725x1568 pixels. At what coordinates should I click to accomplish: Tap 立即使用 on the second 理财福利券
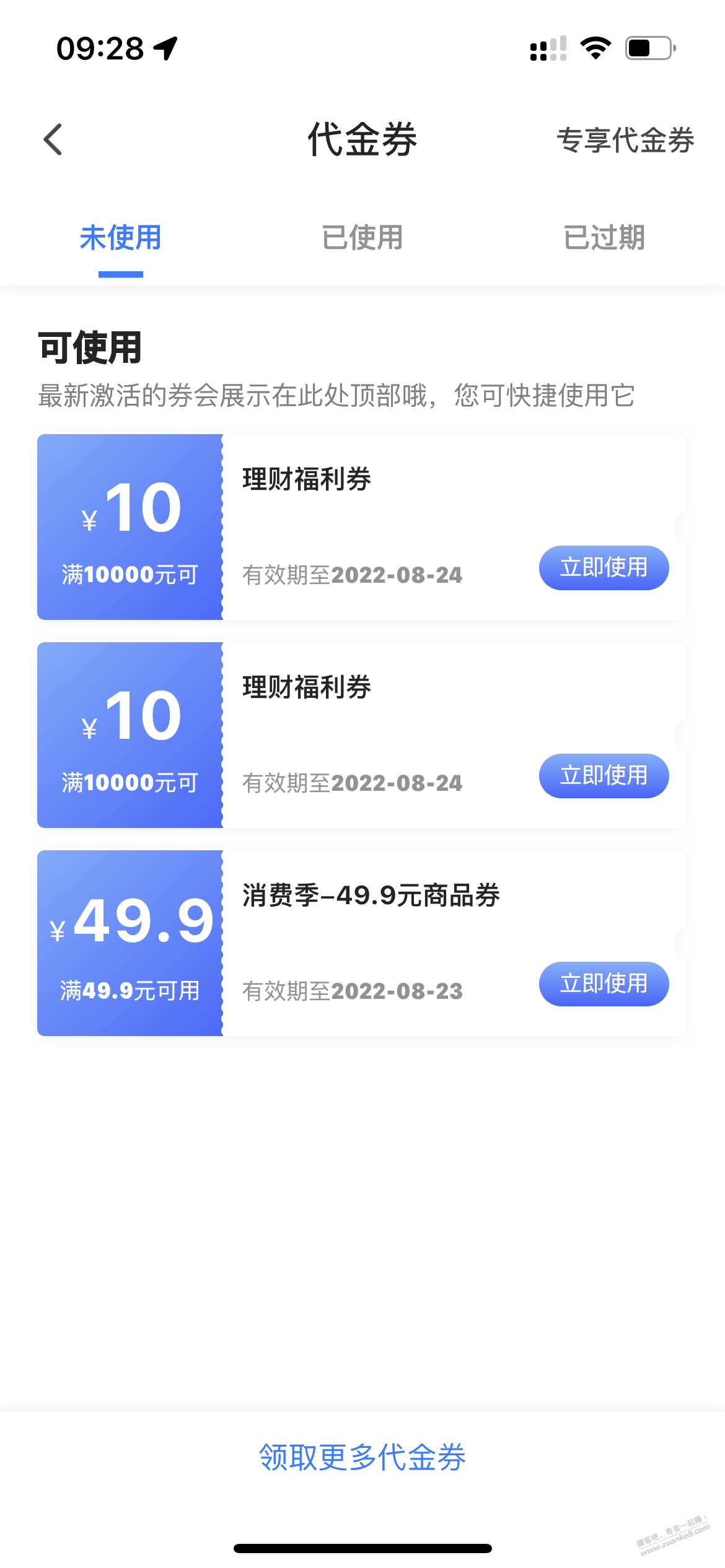tap(604, 775)
